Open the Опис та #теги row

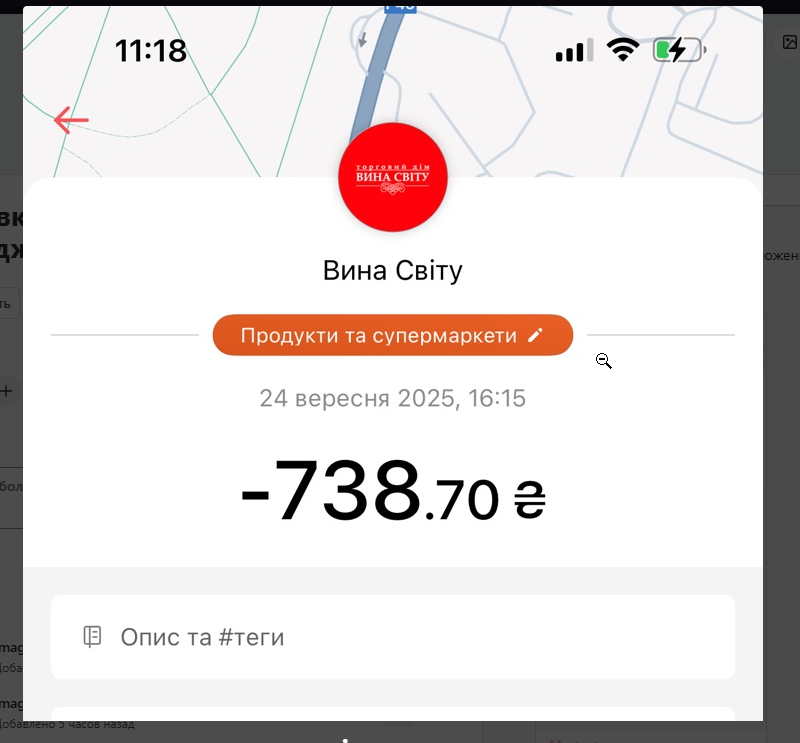(x=392, y=637)
